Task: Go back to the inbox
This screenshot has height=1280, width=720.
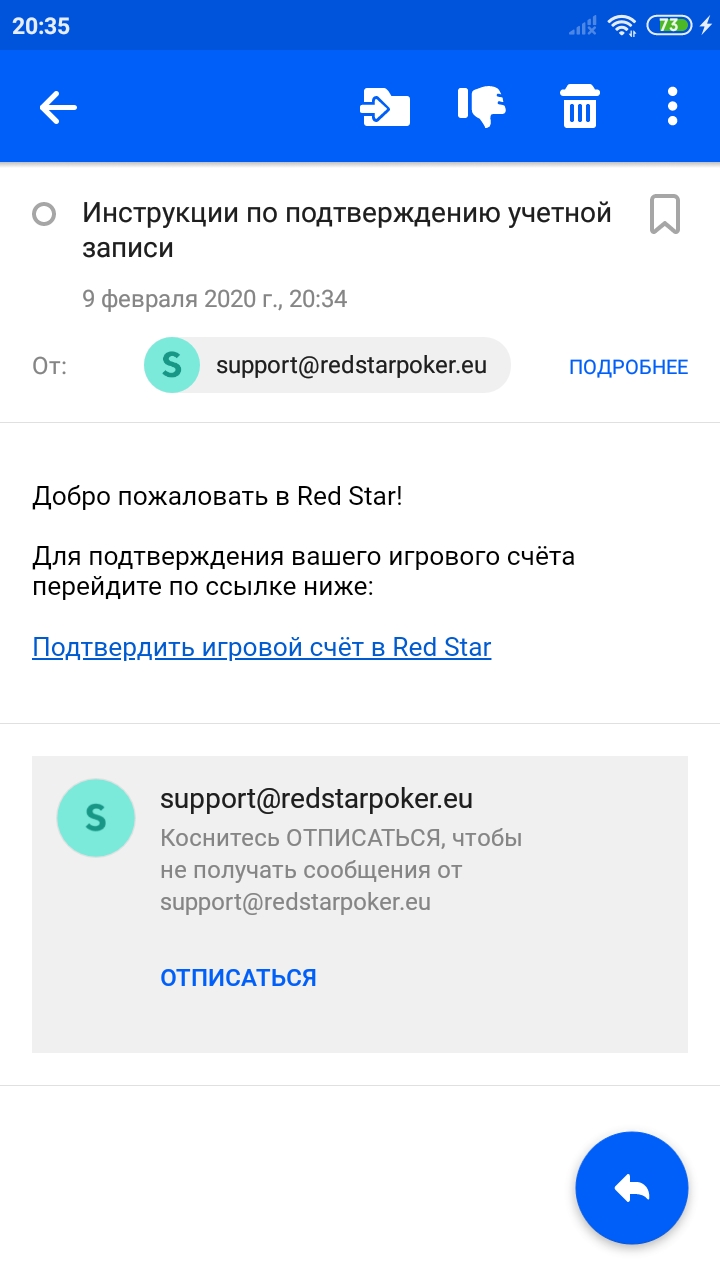Action: tap(58, 107)
